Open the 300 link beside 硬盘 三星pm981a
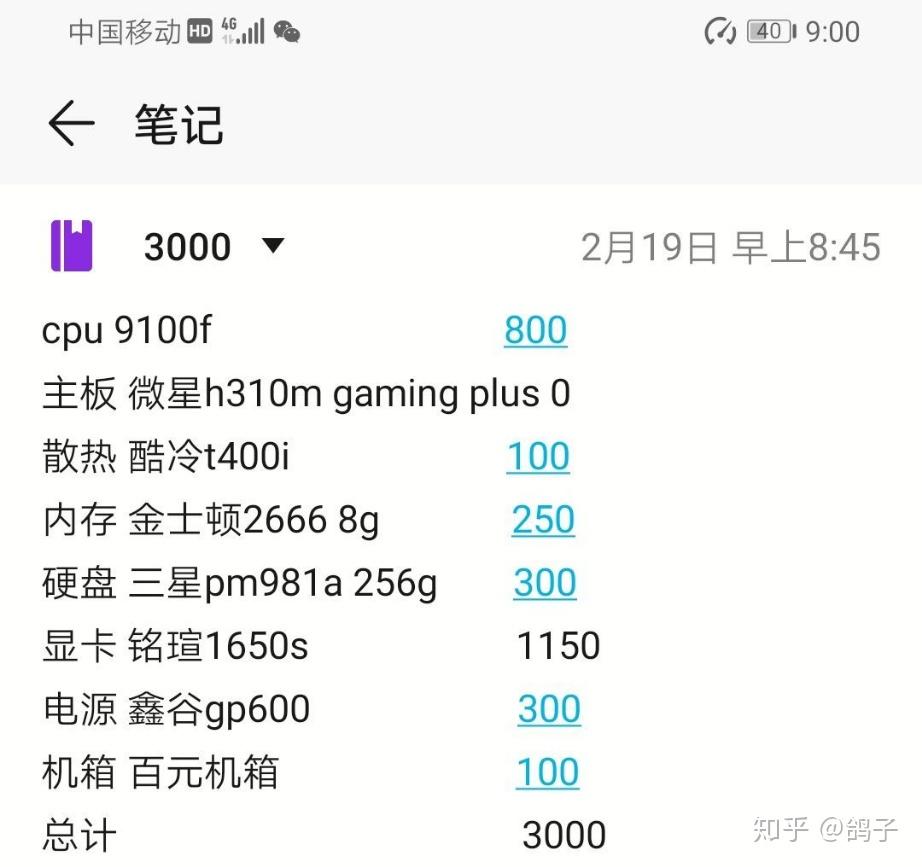The width and height of the screenshot is (922, 867). pos(545,583)
